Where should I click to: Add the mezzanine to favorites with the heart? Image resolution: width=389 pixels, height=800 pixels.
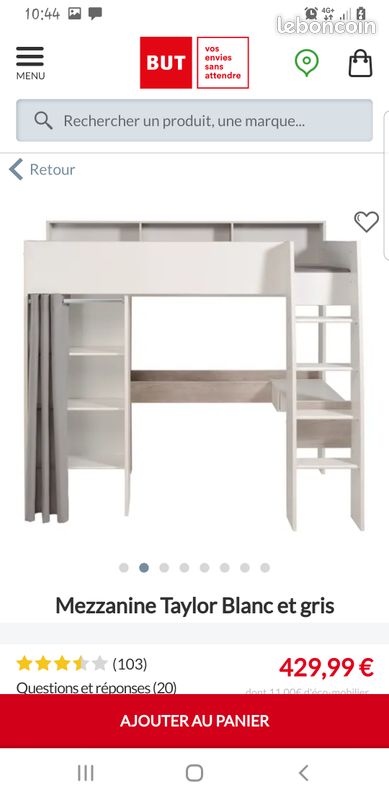click(x=367, y=221)
